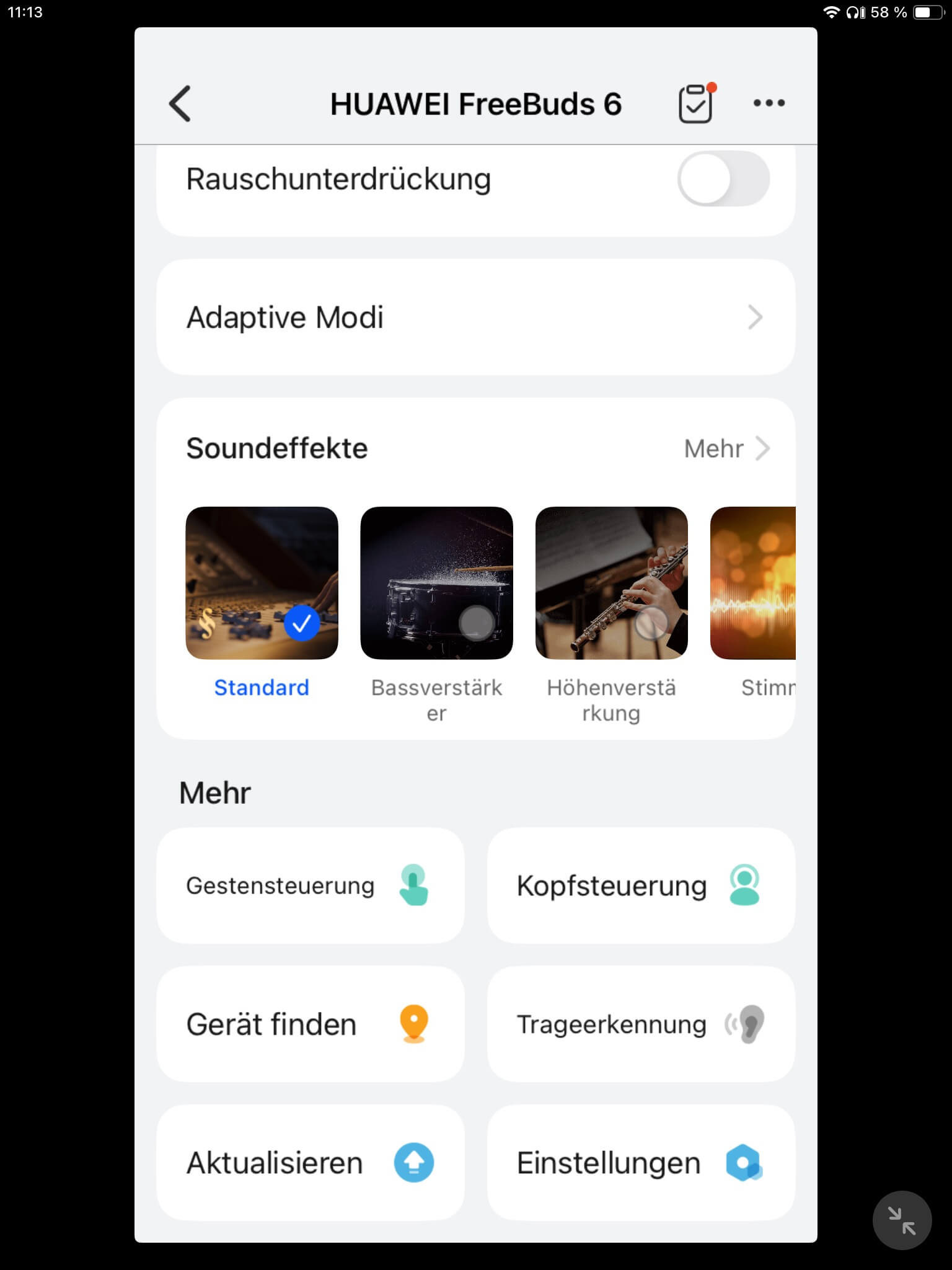Toggle the Rauschunterdrückung switch
The width and height of the screenshot is (952, 1270).
(x=723, y=179)
